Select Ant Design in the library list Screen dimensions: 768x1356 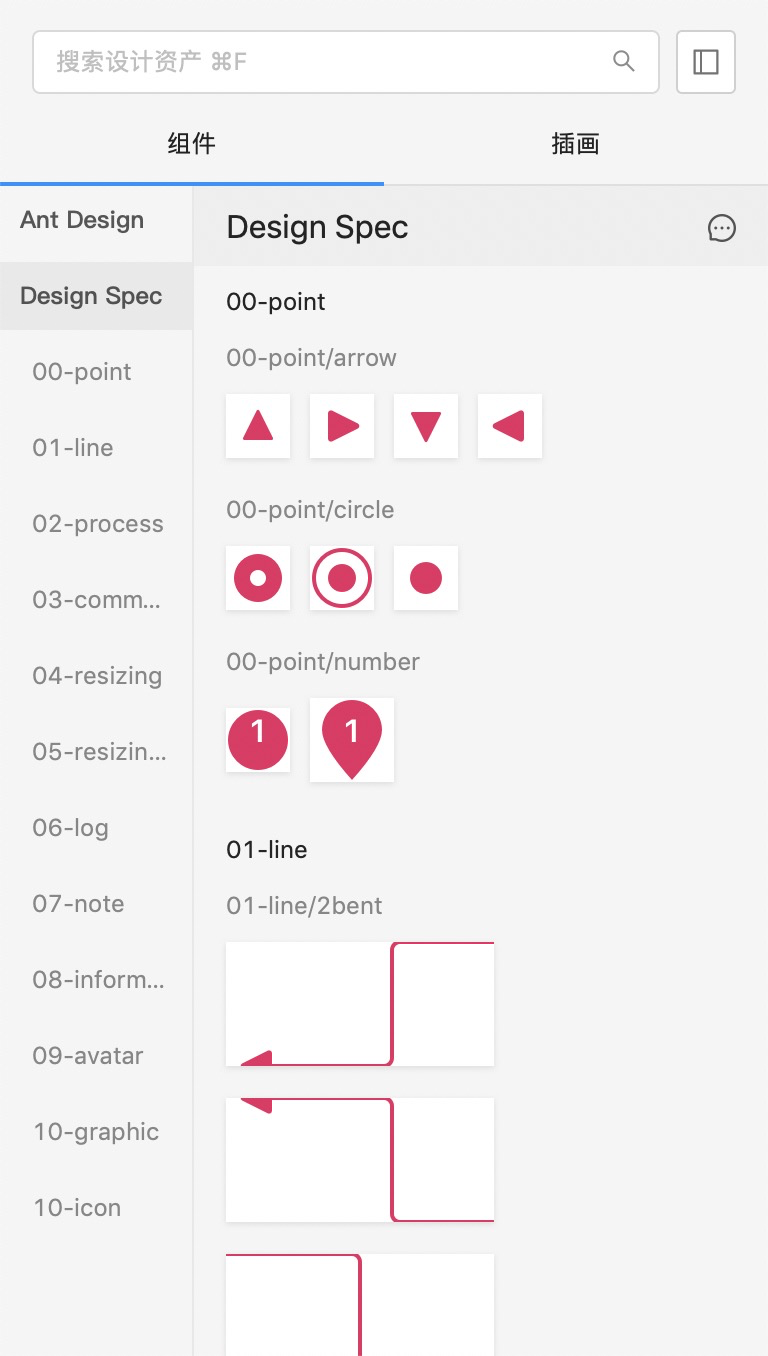click(x=82, y=220)
